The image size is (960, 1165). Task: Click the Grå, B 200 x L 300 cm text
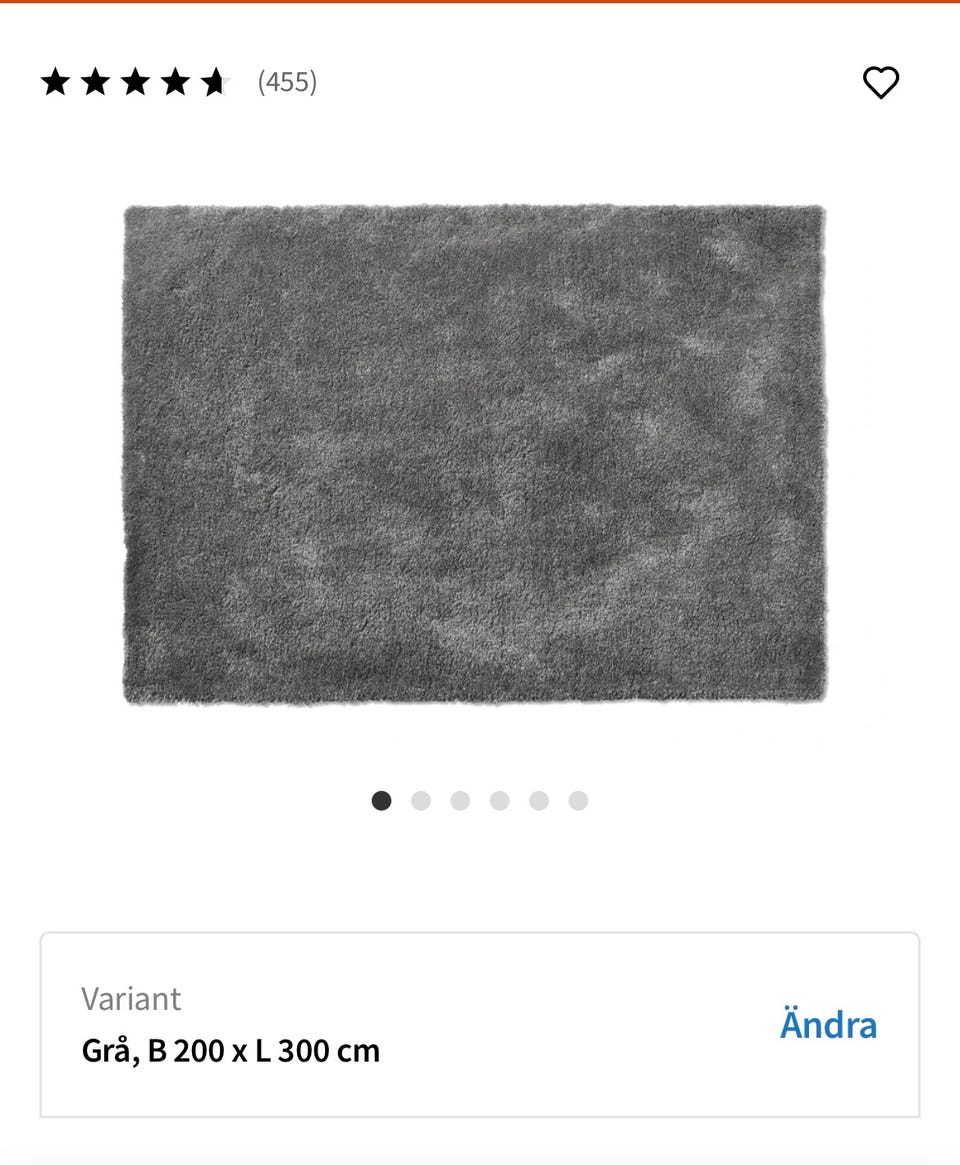[230, 1051]
